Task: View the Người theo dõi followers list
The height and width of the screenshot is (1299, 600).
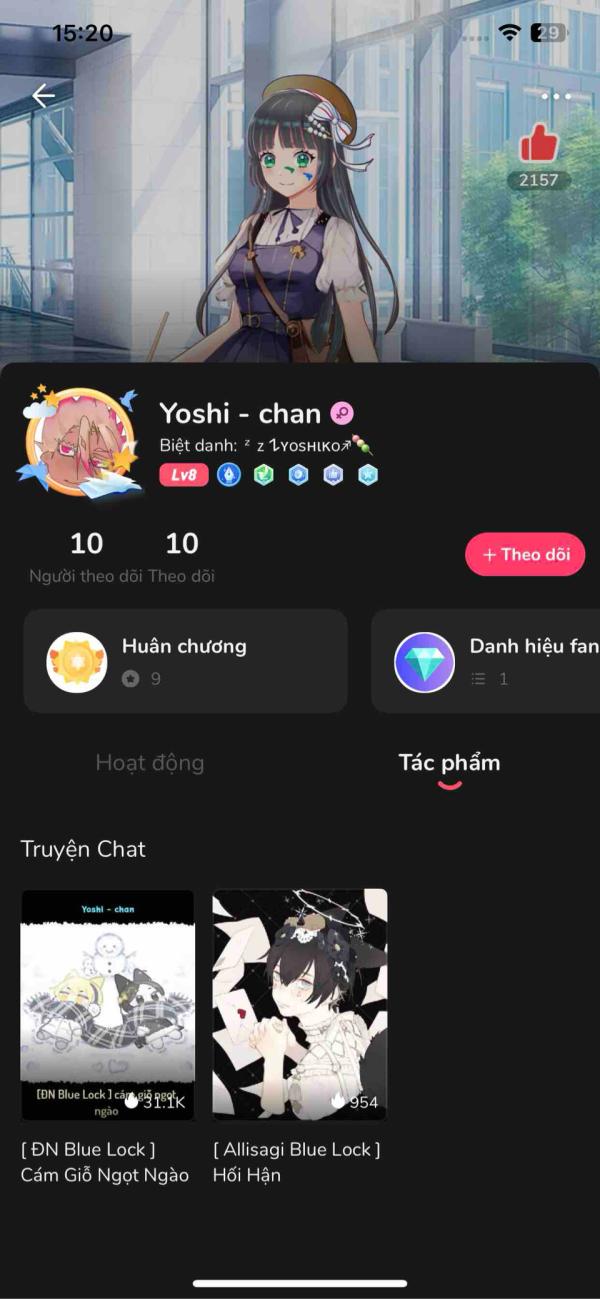Action: coord(86,556)
